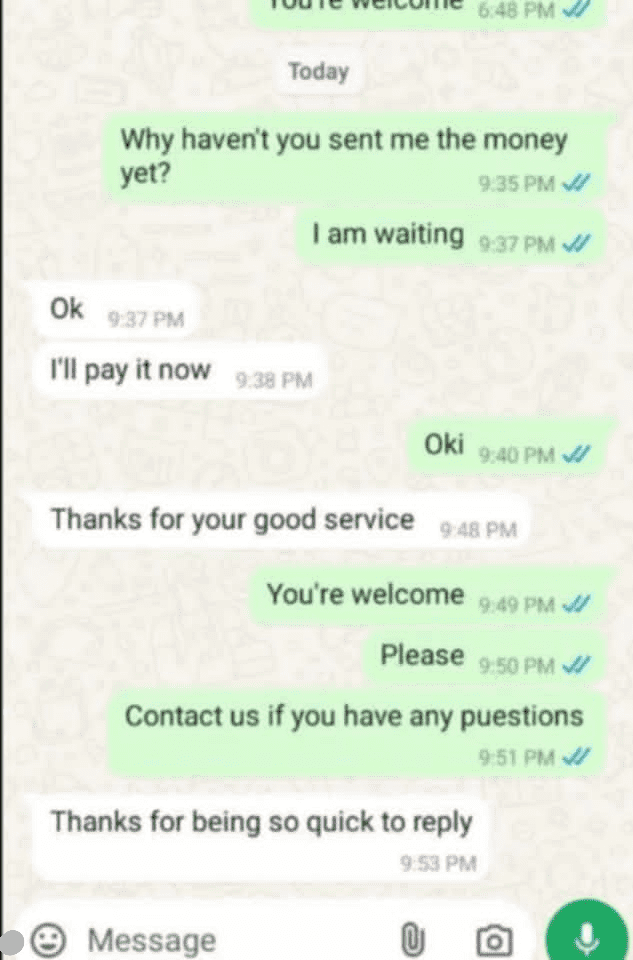Open the camera from the message bar
Viewport: 633px width, 960px height.
pyautogui.click(x=493, y=940)
